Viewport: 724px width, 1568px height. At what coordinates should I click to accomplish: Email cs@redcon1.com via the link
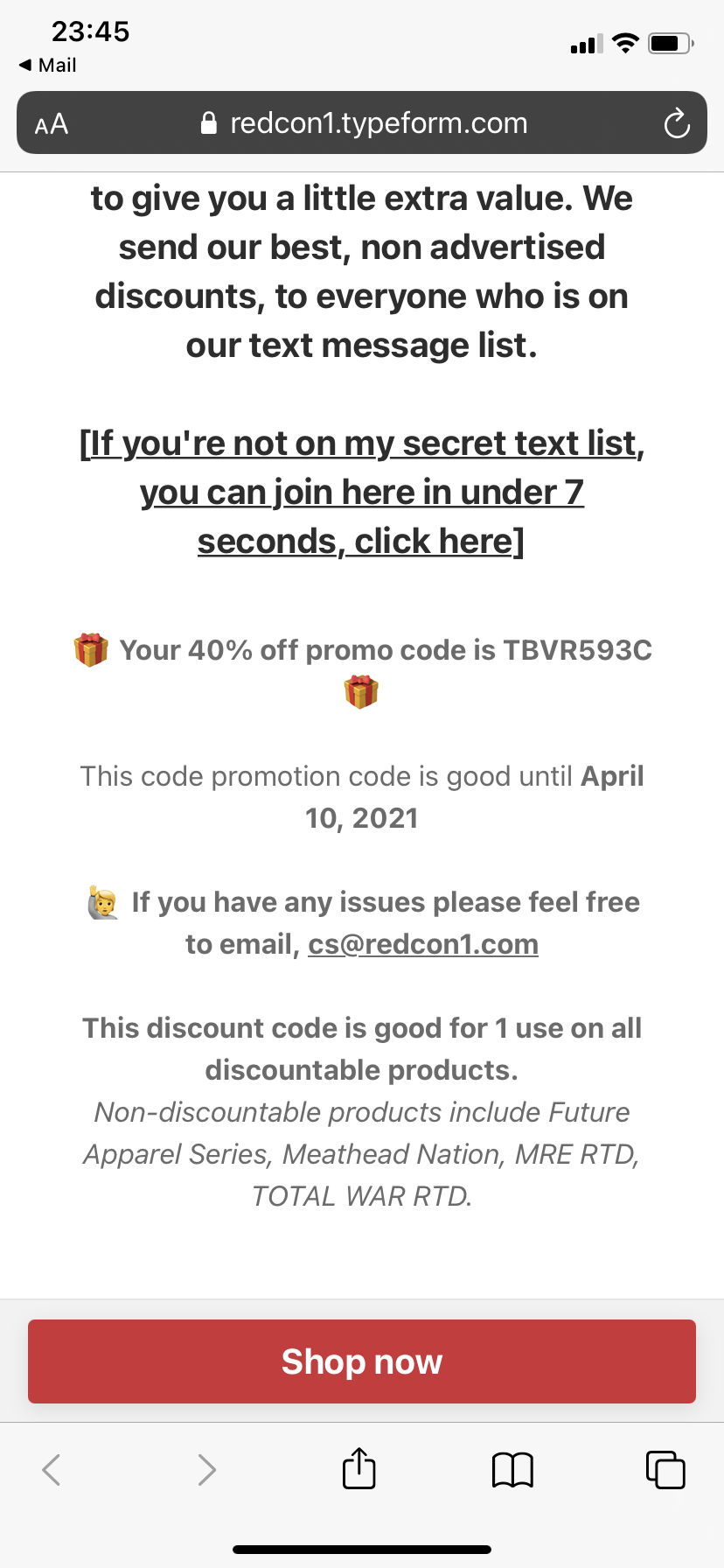click(x=423, y=944)
